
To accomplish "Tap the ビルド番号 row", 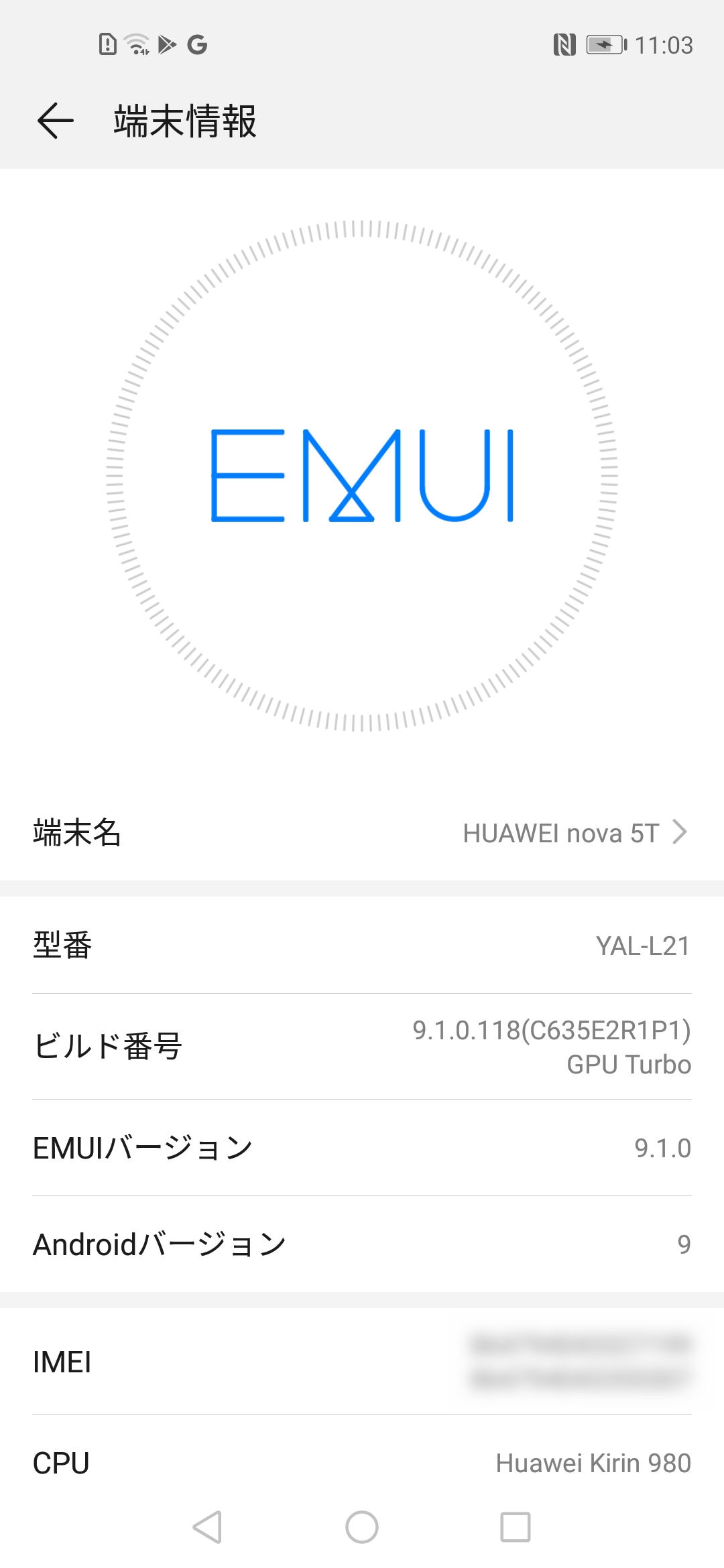I will [362, 1047].
